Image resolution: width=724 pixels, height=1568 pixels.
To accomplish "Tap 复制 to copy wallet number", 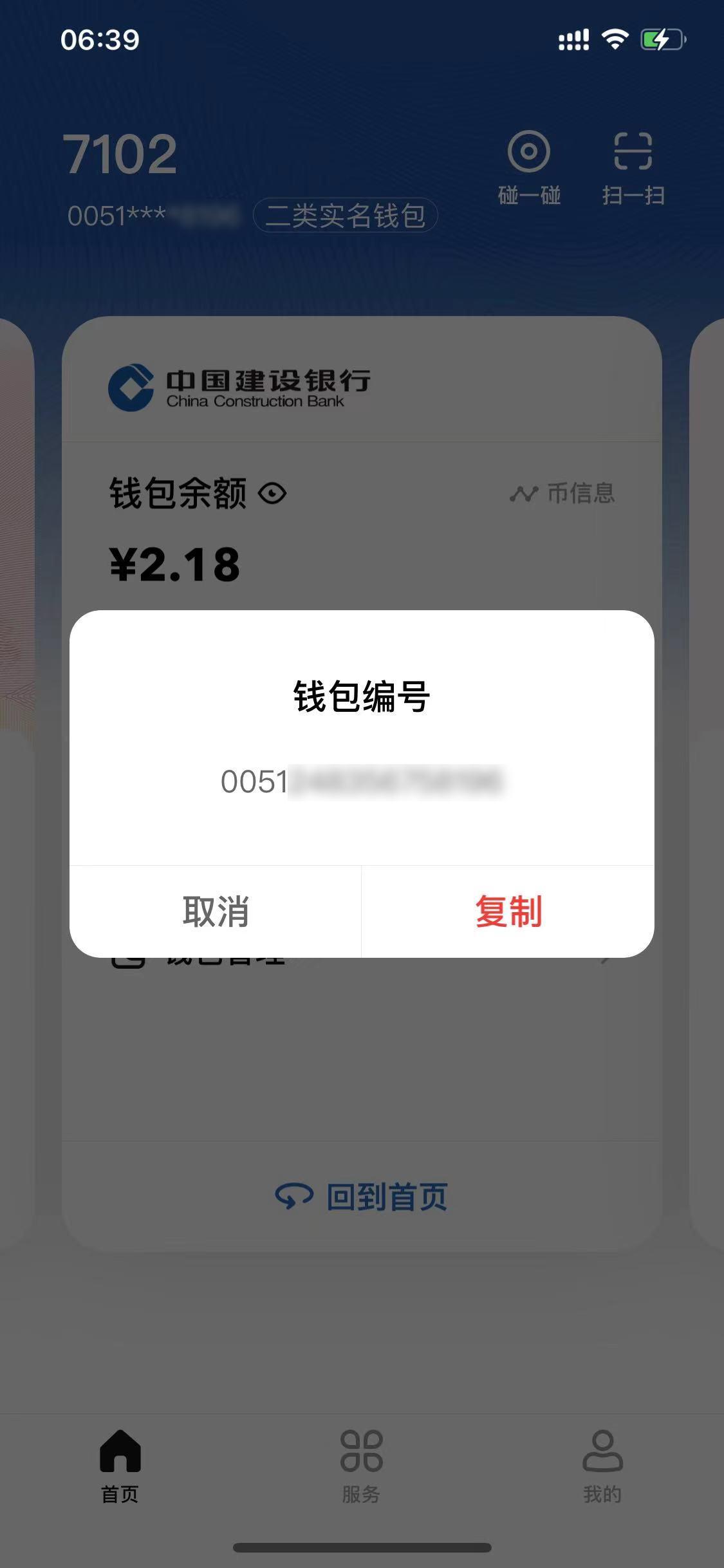I will [x=509, y=913].
